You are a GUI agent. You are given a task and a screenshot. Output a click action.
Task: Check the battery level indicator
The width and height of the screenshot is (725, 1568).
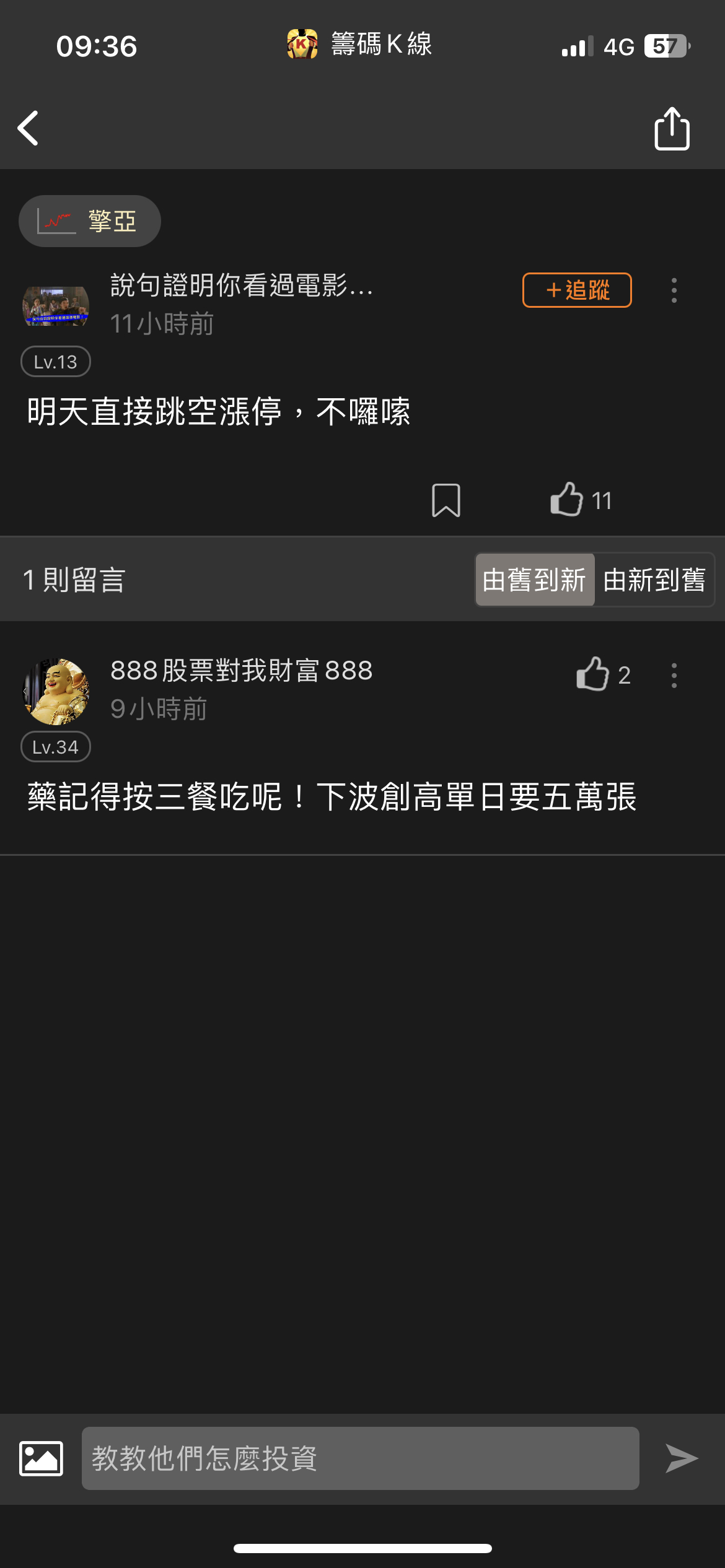pos(662,43)
